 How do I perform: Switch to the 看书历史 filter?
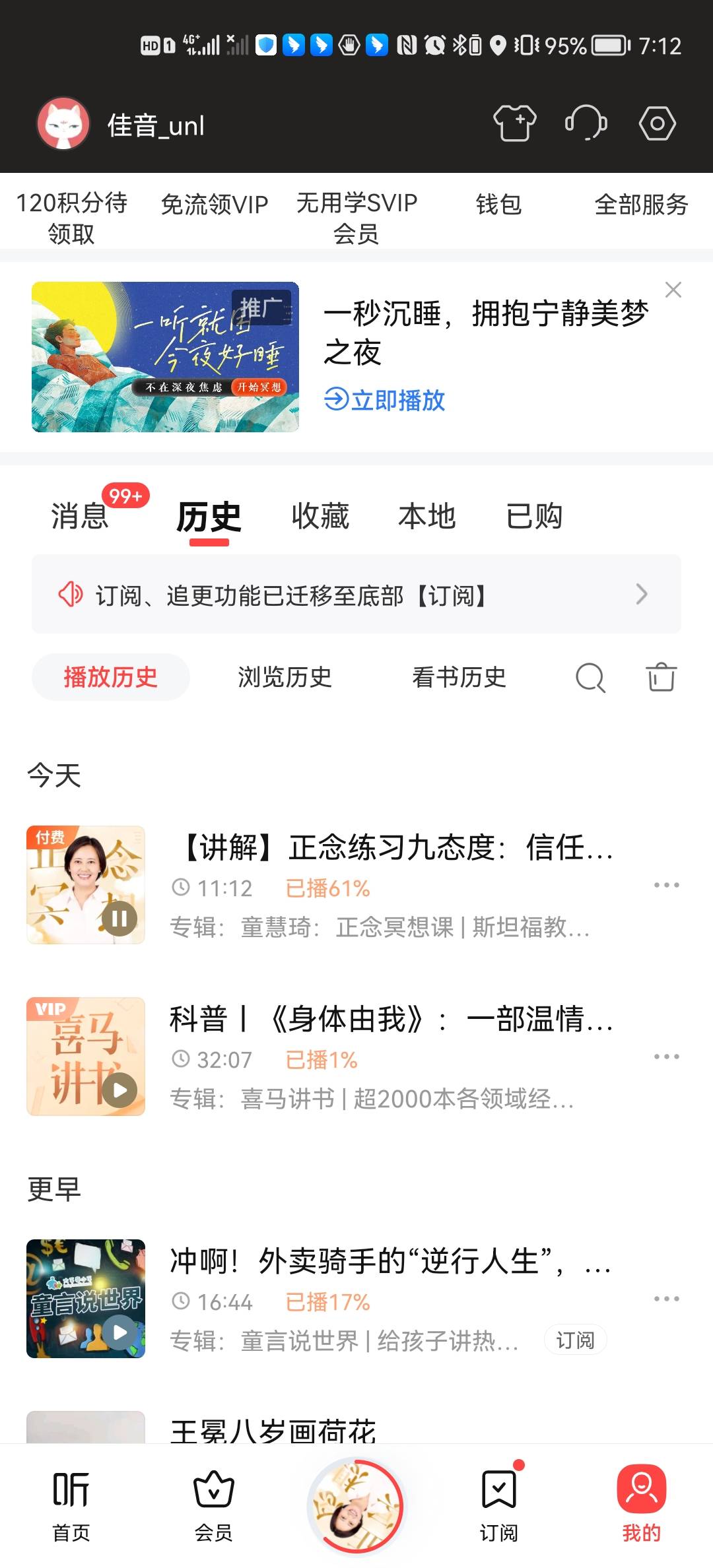pos(458,677)
